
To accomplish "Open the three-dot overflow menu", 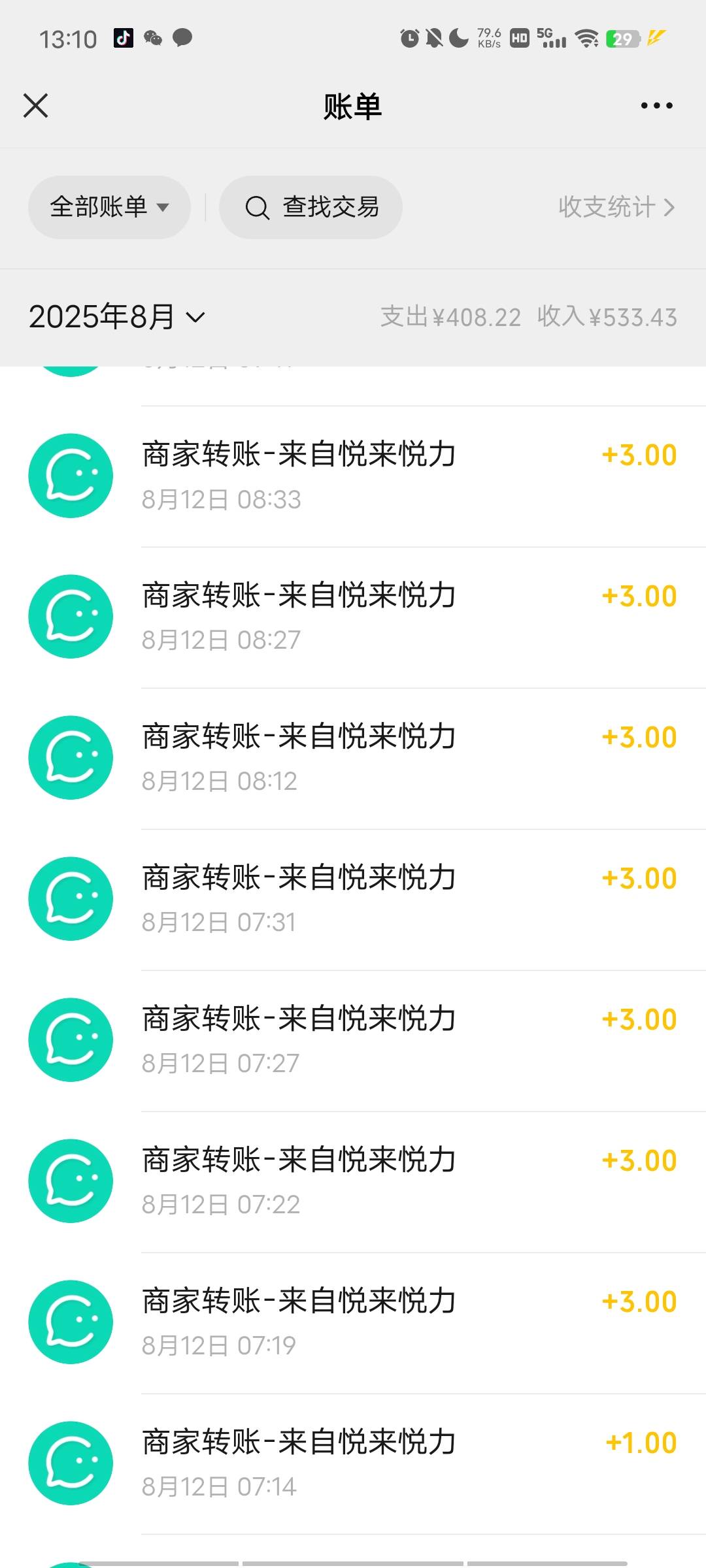I will point(656,105).
